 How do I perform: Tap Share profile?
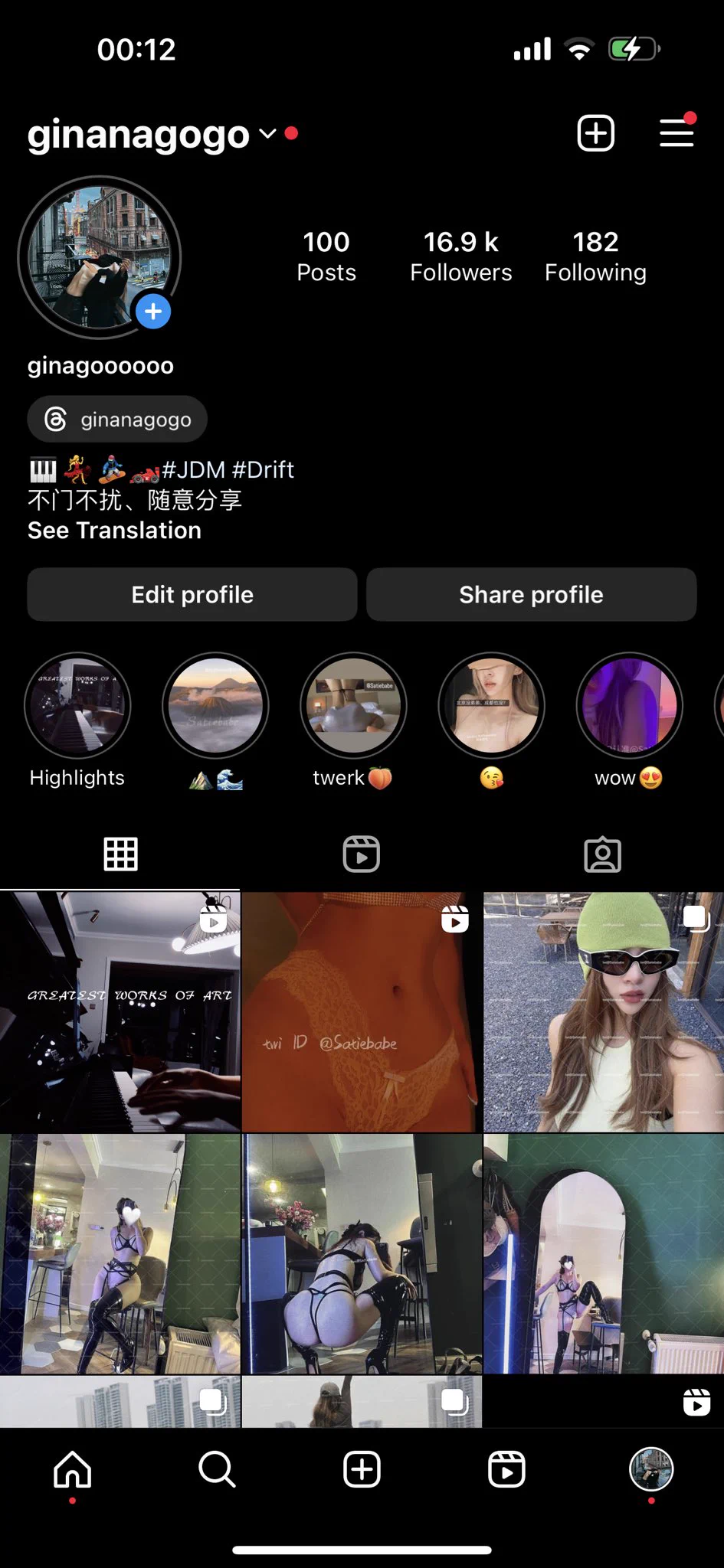tap(531, 595)
